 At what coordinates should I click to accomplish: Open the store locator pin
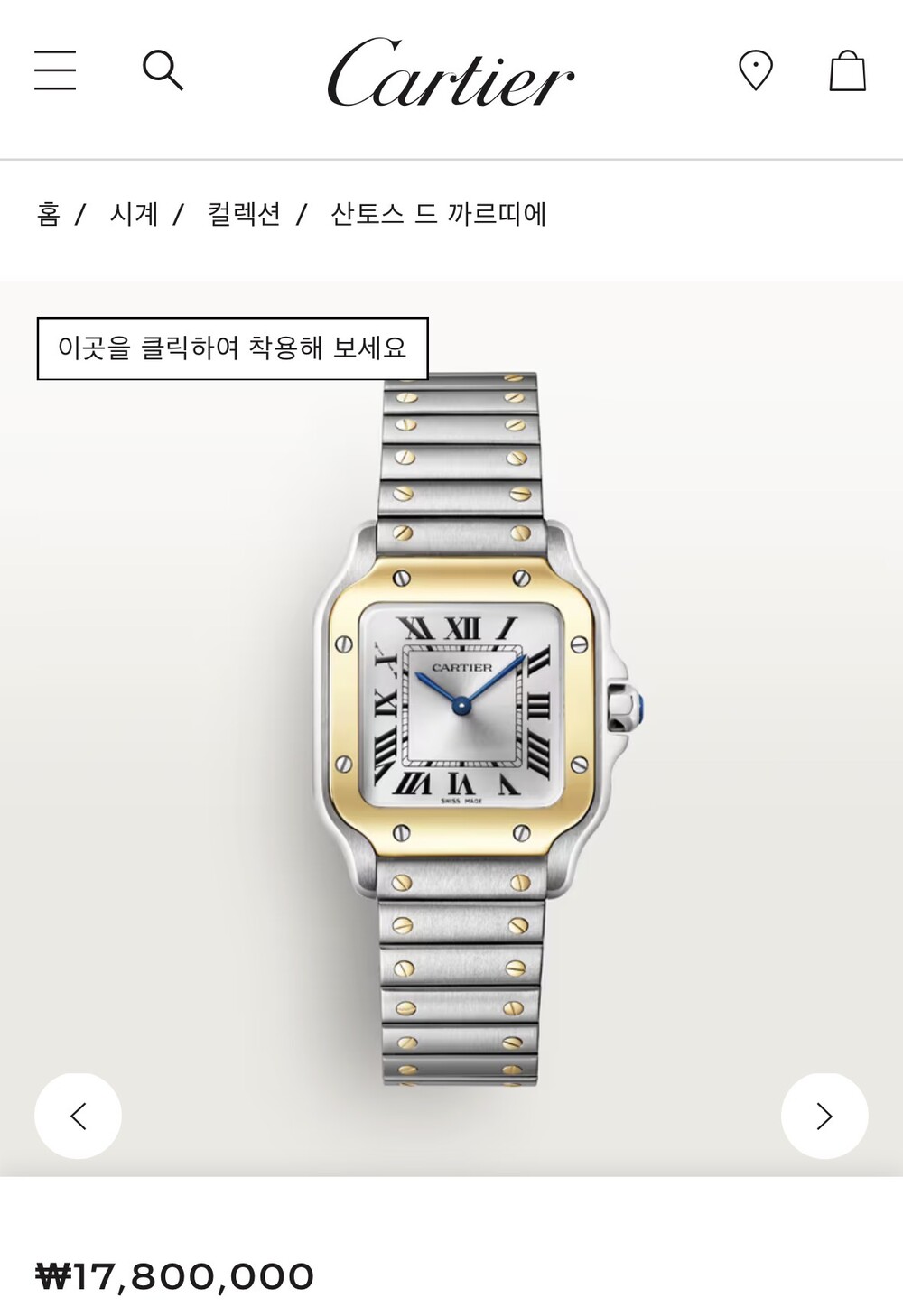click(756, 70)
